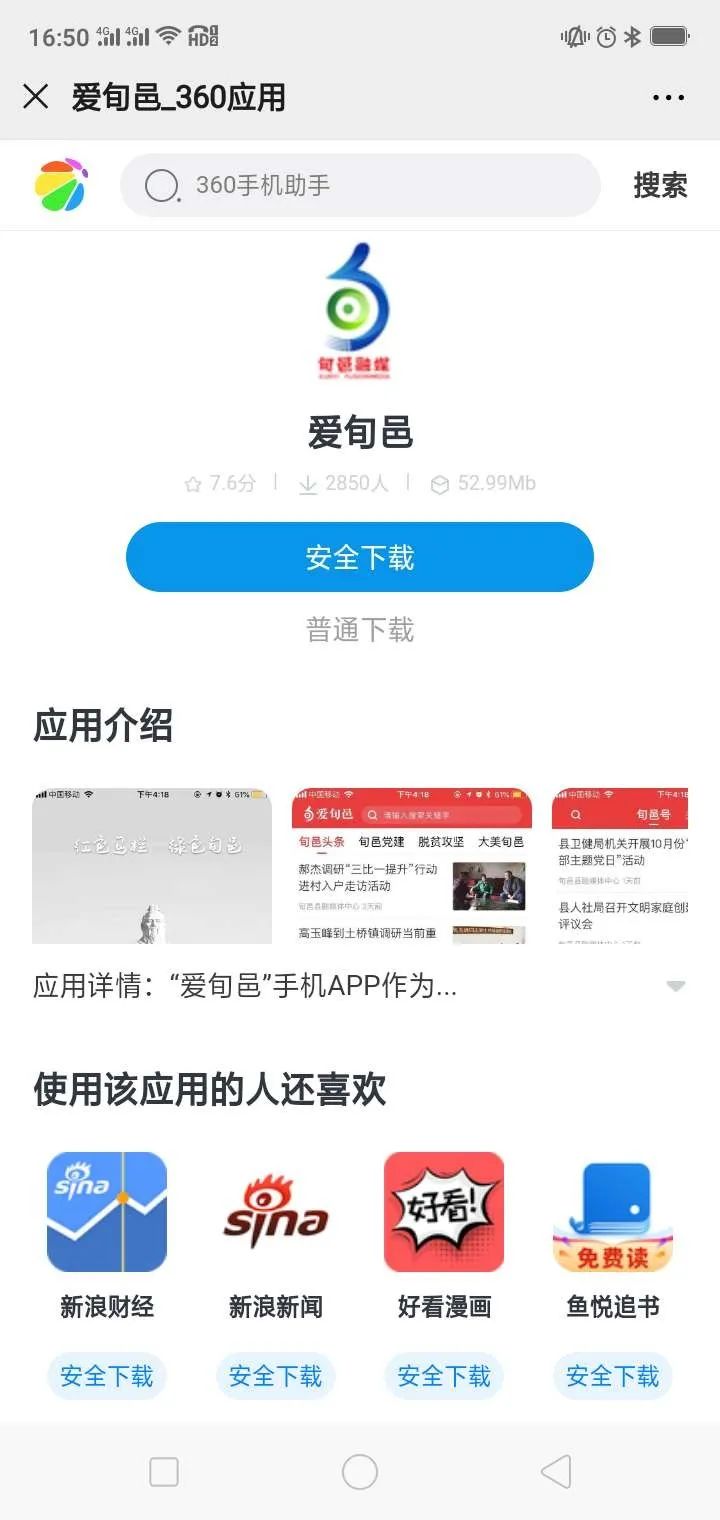Close the 爱旬邑_360应用 web page
This screenshot has height=1520, width=720.
[36, 97]
